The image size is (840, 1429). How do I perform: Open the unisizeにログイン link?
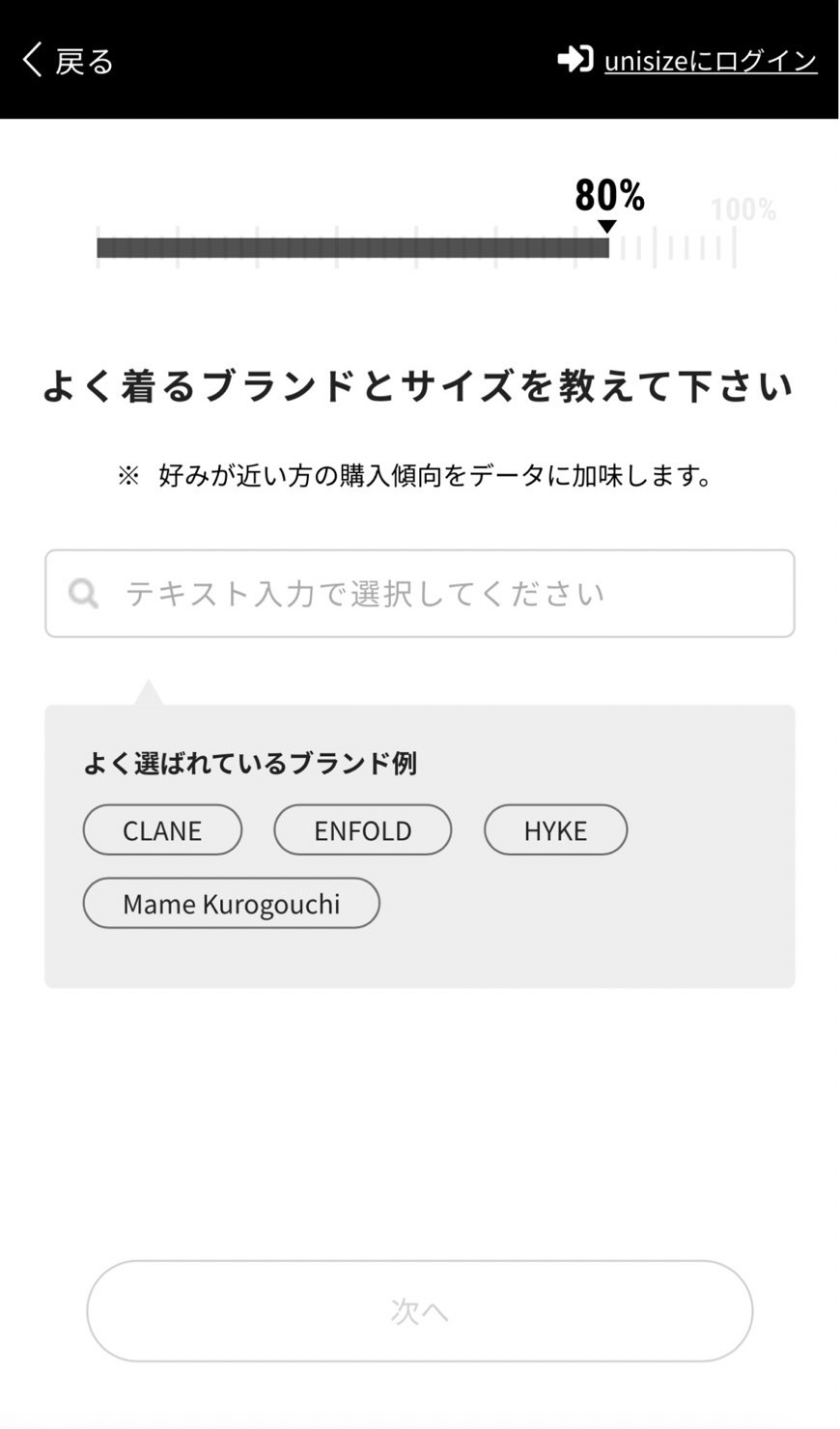pos(687,61)
